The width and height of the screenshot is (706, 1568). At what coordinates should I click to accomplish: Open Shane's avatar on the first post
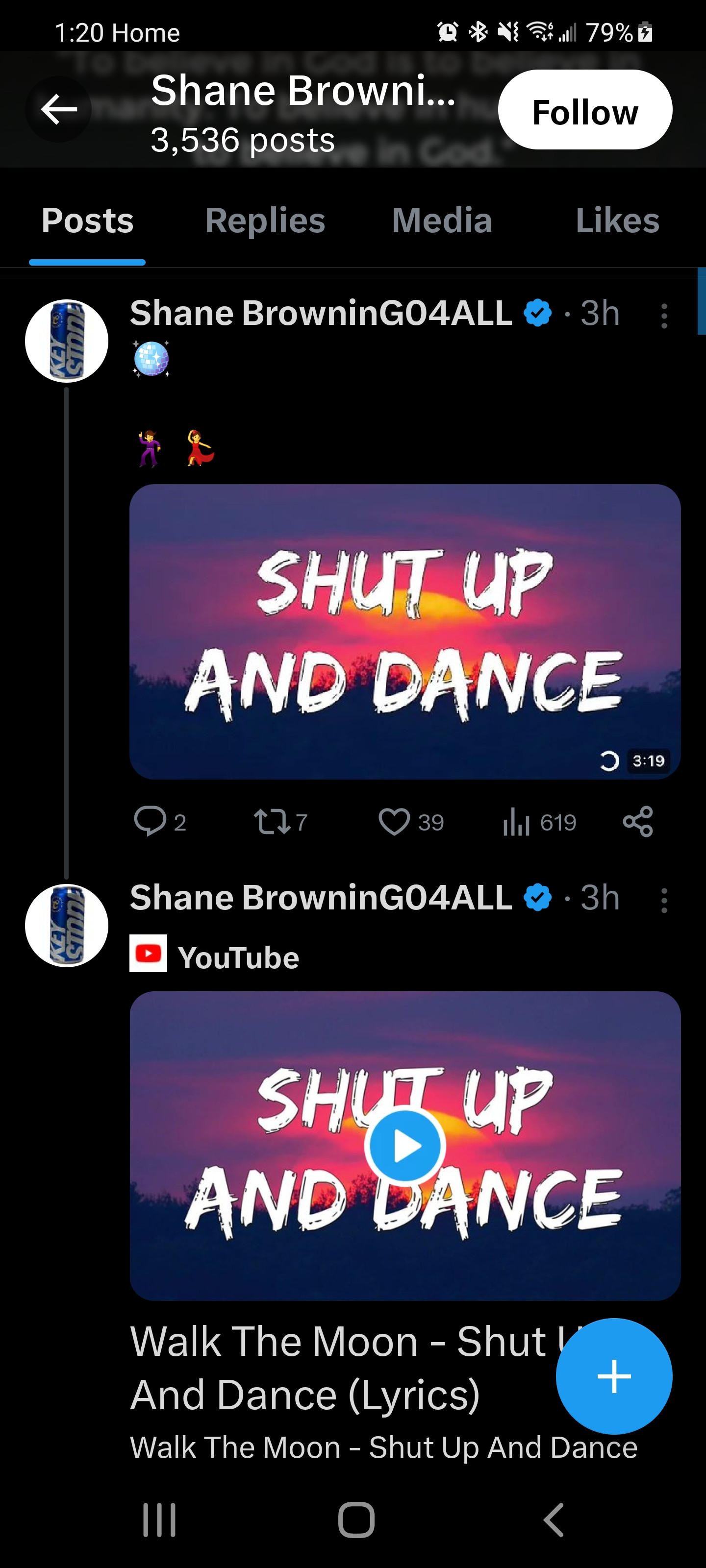66,341
